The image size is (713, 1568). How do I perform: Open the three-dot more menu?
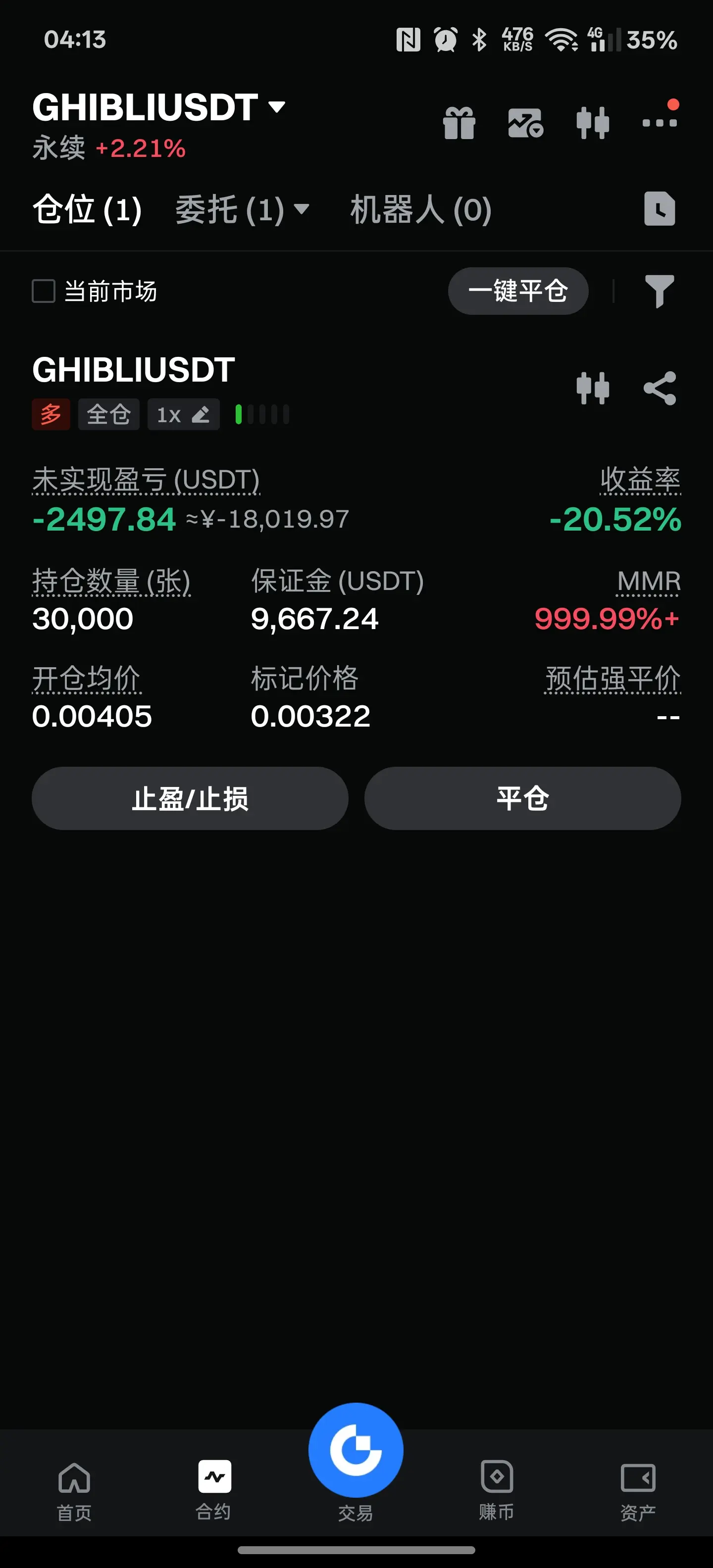pyautogui.click(x=660, y=122)
